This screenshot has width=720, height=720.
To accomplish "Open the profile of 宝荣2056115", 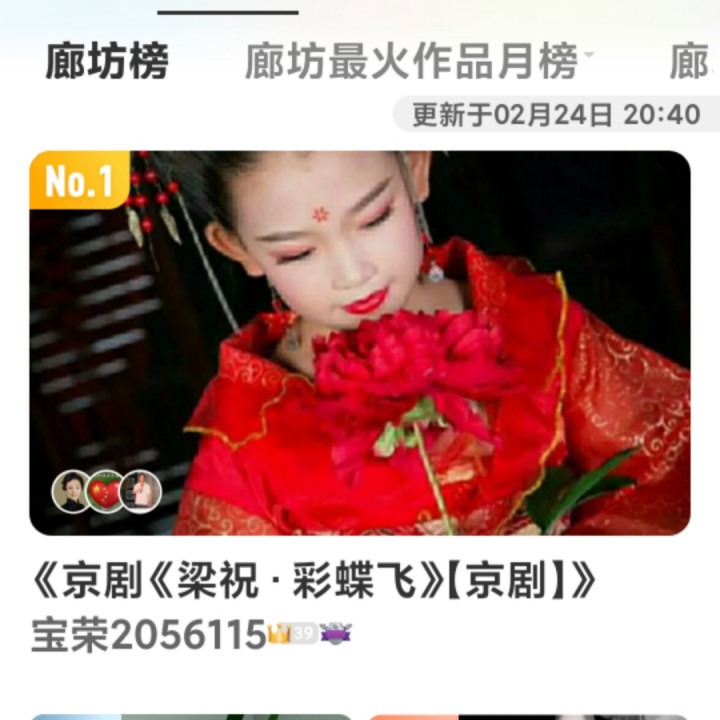I will click(149, 635).
